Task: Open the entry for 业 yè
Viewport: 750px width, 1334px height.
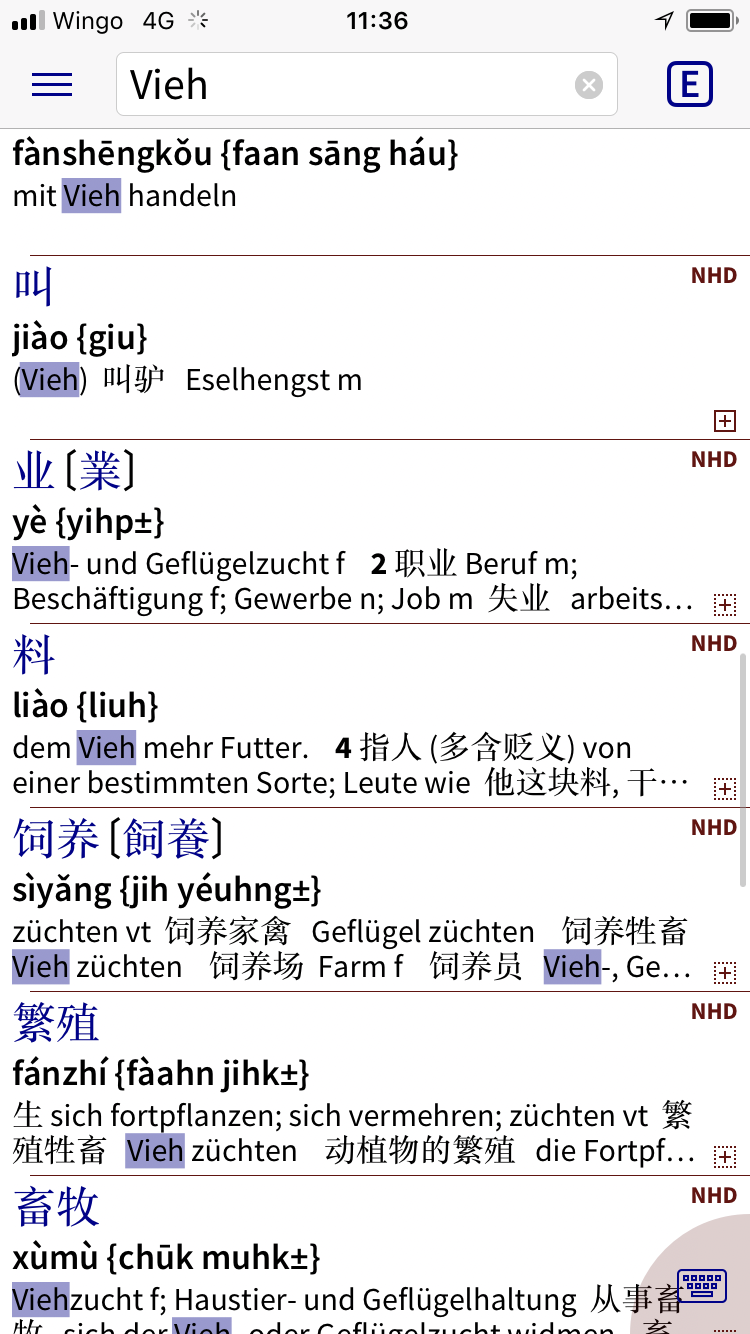Action: click(x=375, y=532)
